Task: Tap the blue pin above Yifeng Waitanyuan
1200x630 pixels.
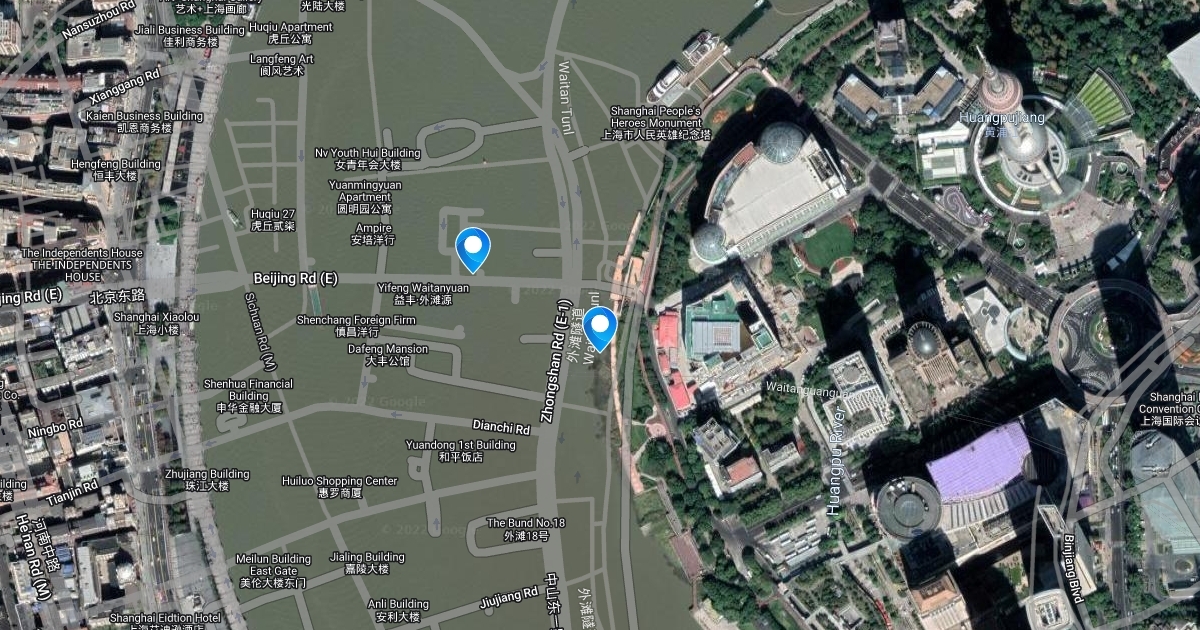Action: tap(472, 249)
